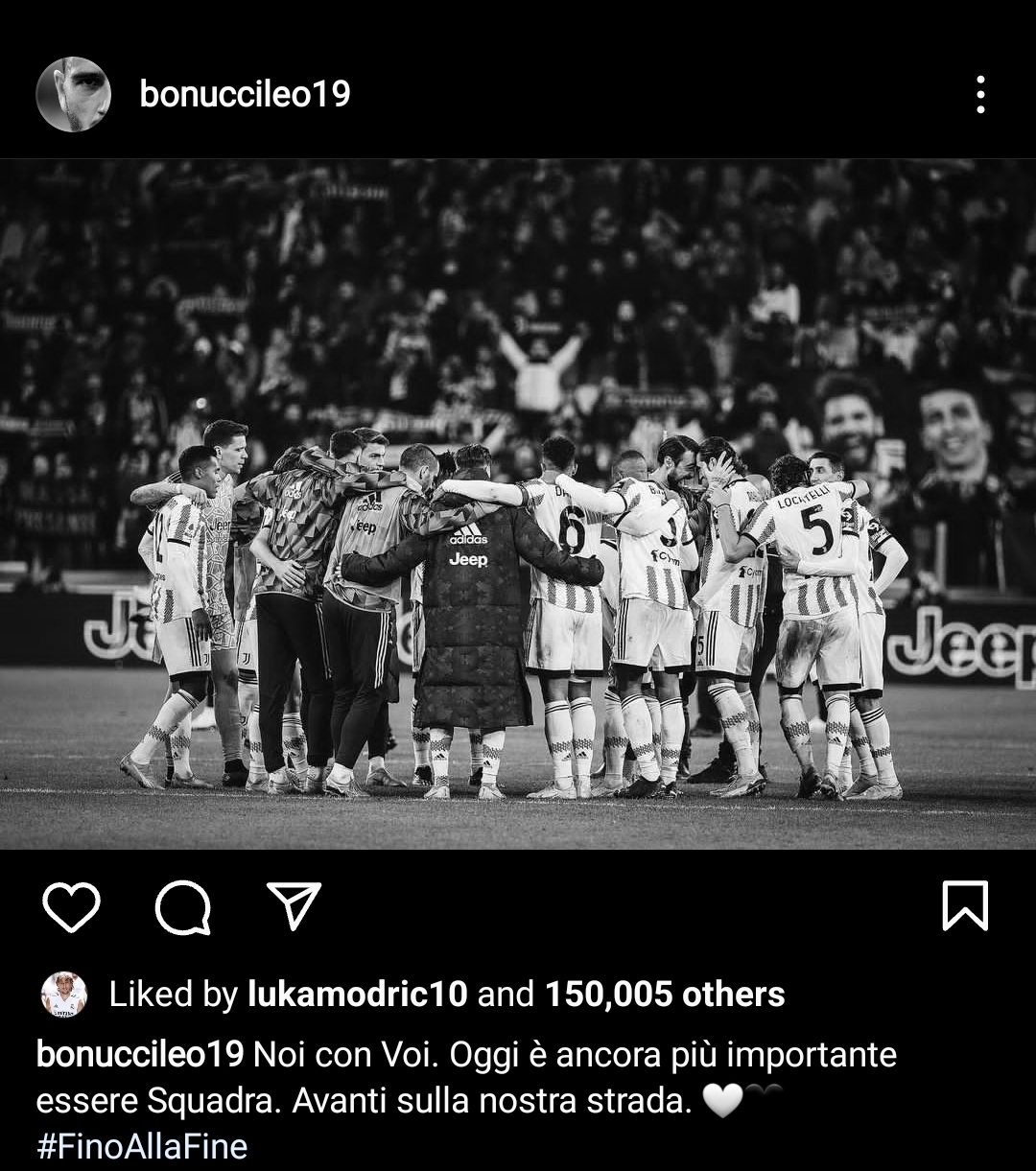Open comments on this post
The width and height of the screenshot is (1036, 1171).
pyautogui.click(x=182, y=907)
